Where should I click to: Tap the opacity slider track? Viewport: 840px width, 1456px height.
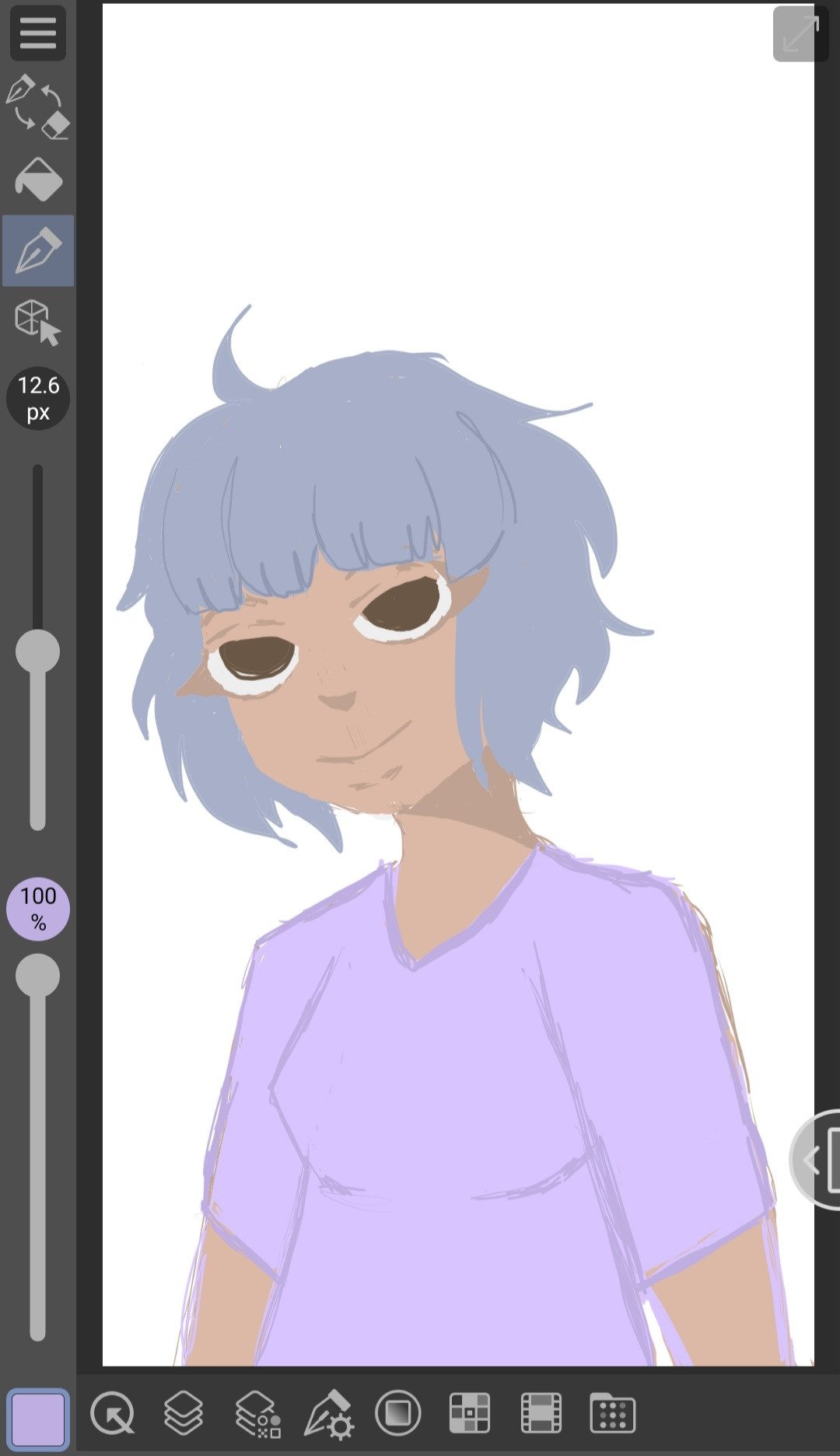(x=37, y=1166)
